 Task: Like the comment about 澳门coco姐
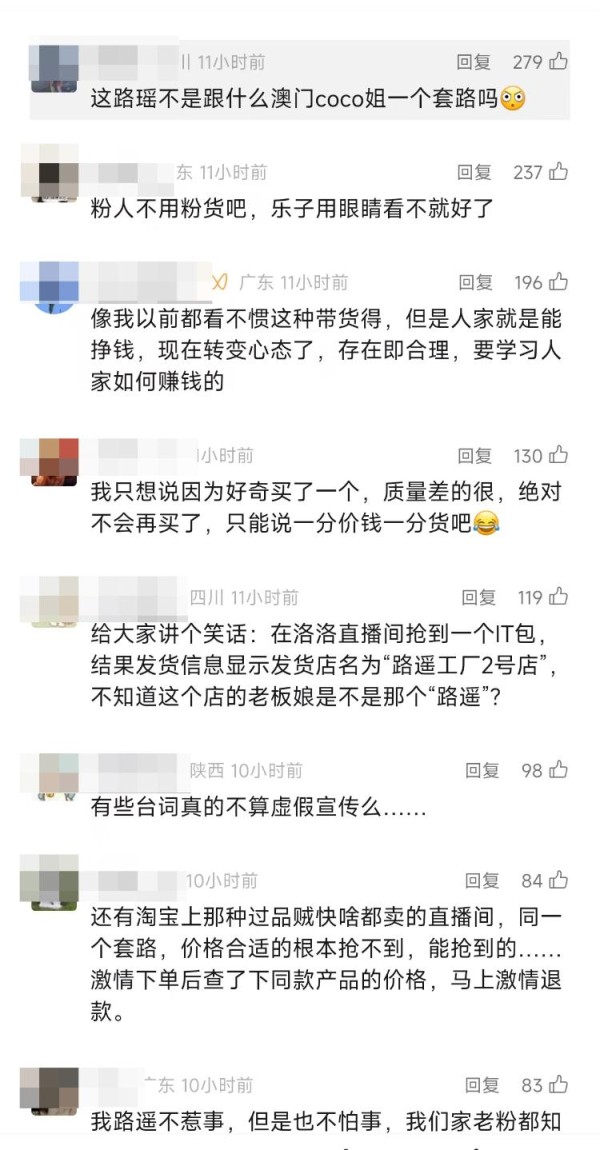[x=541, y=62]
